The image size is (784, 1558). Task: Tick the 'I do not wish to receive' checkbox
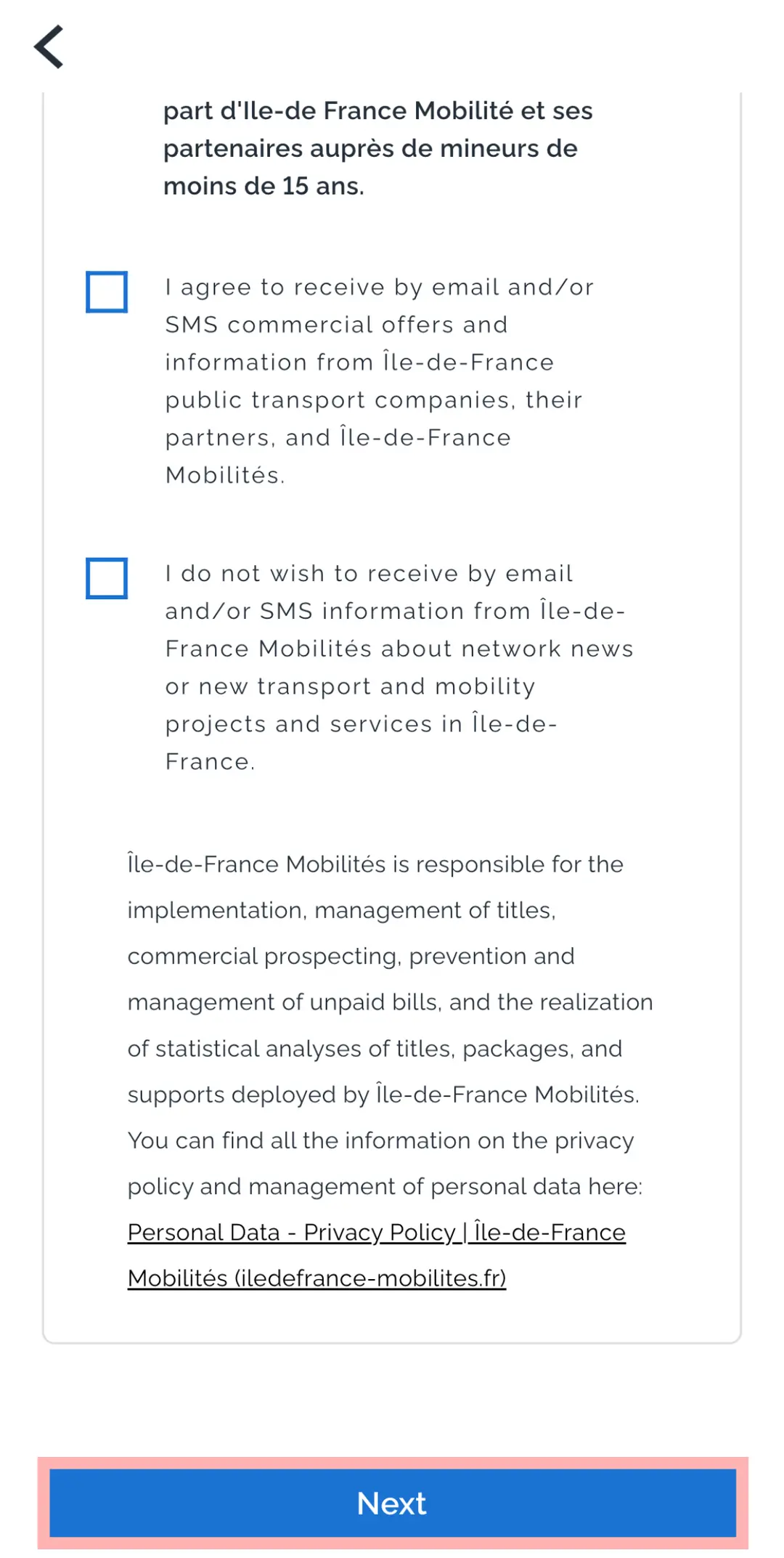pyautogui.click(x=107, y=578)
